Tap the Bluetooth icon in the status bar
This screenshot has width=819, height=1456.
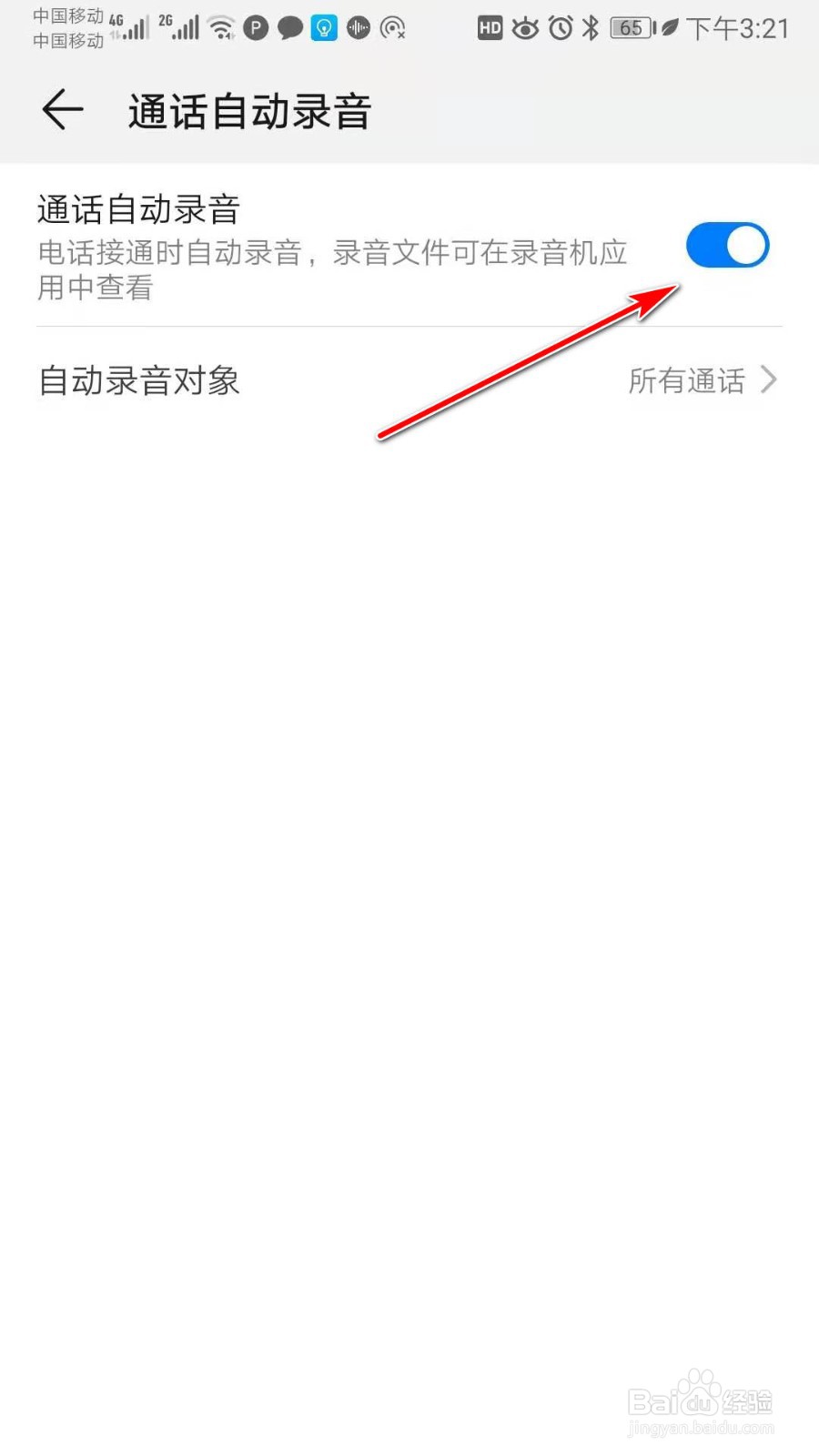(590, 27)
